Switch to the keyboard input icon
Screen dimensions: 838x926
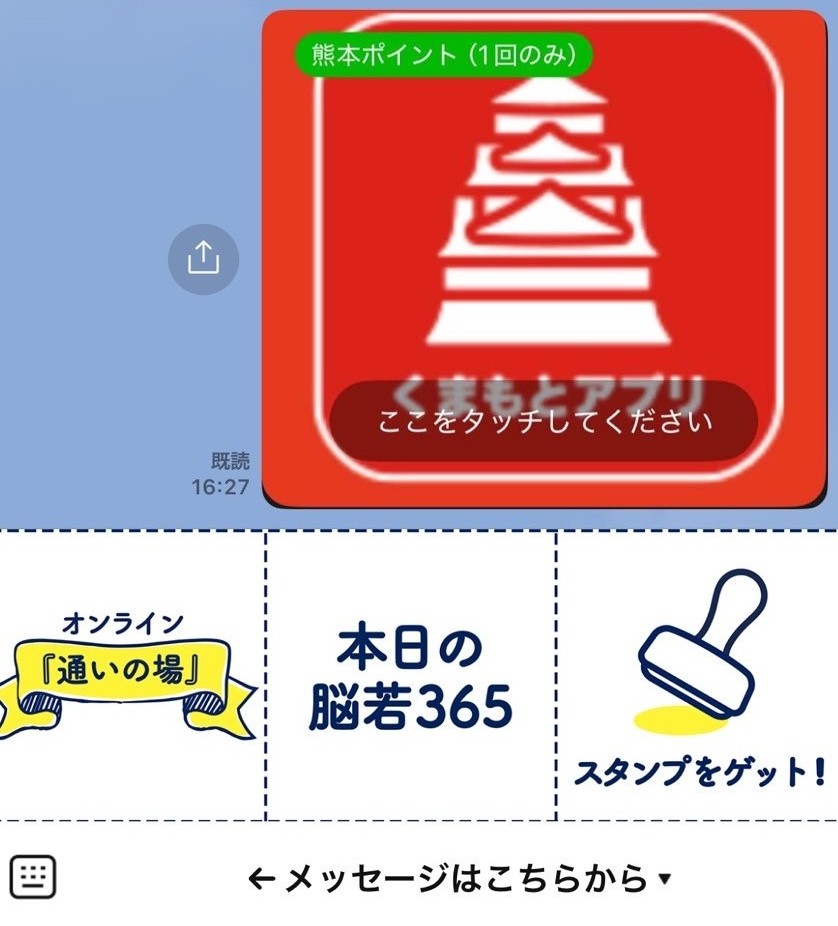click(32, 877)
